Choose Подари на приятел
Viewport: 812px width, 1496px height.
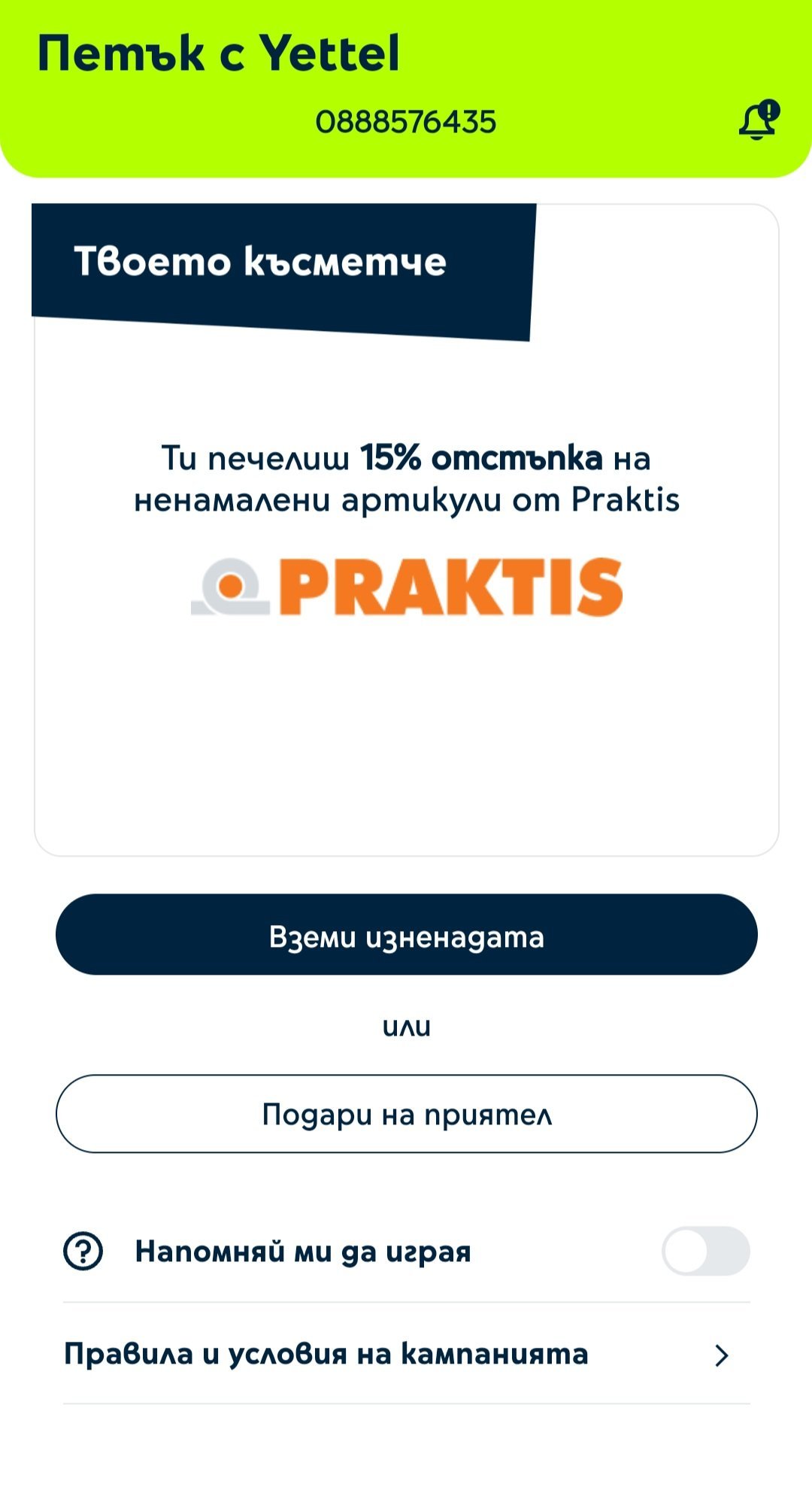[x=406, y=1114]
